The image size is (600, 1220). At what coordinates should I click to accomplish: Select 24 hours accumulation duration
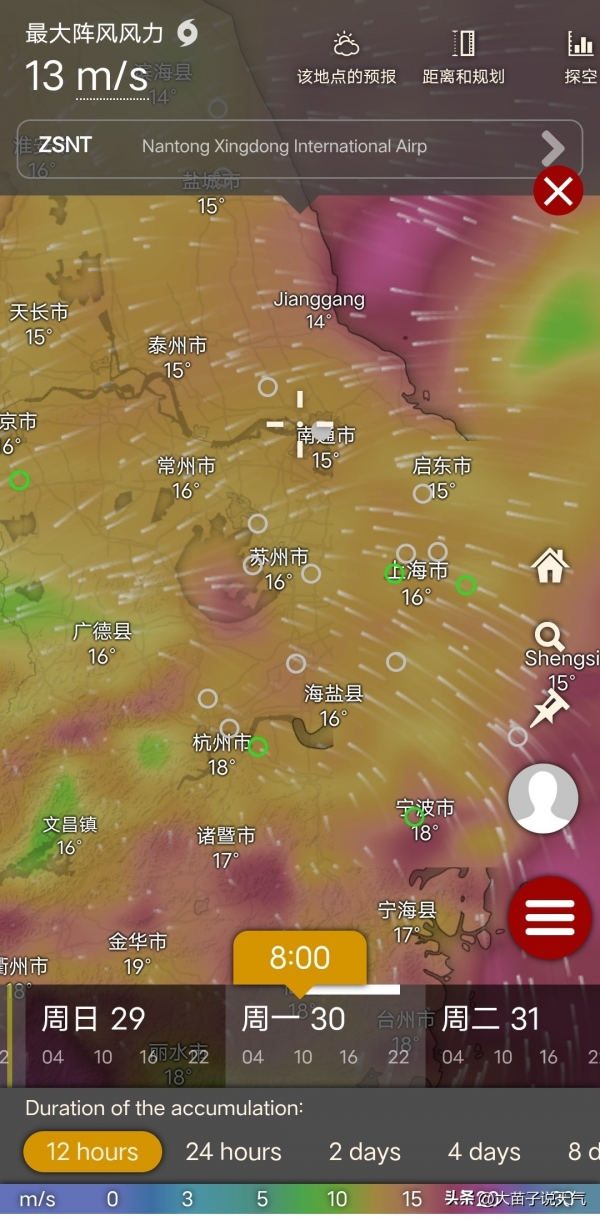coord(233,1151)
